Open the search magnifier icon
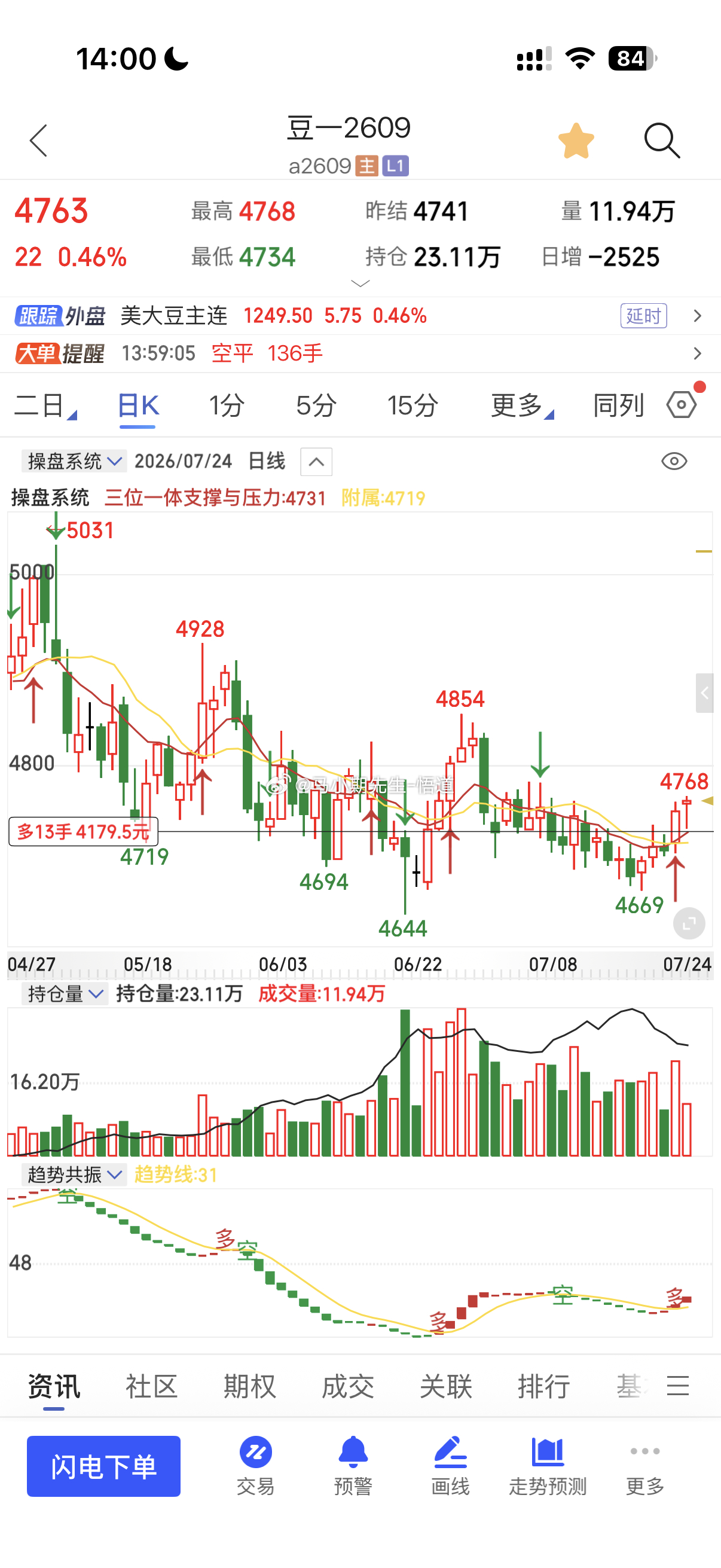The width and height of the screenshot is (721, 1568). (x=661, y=141)
